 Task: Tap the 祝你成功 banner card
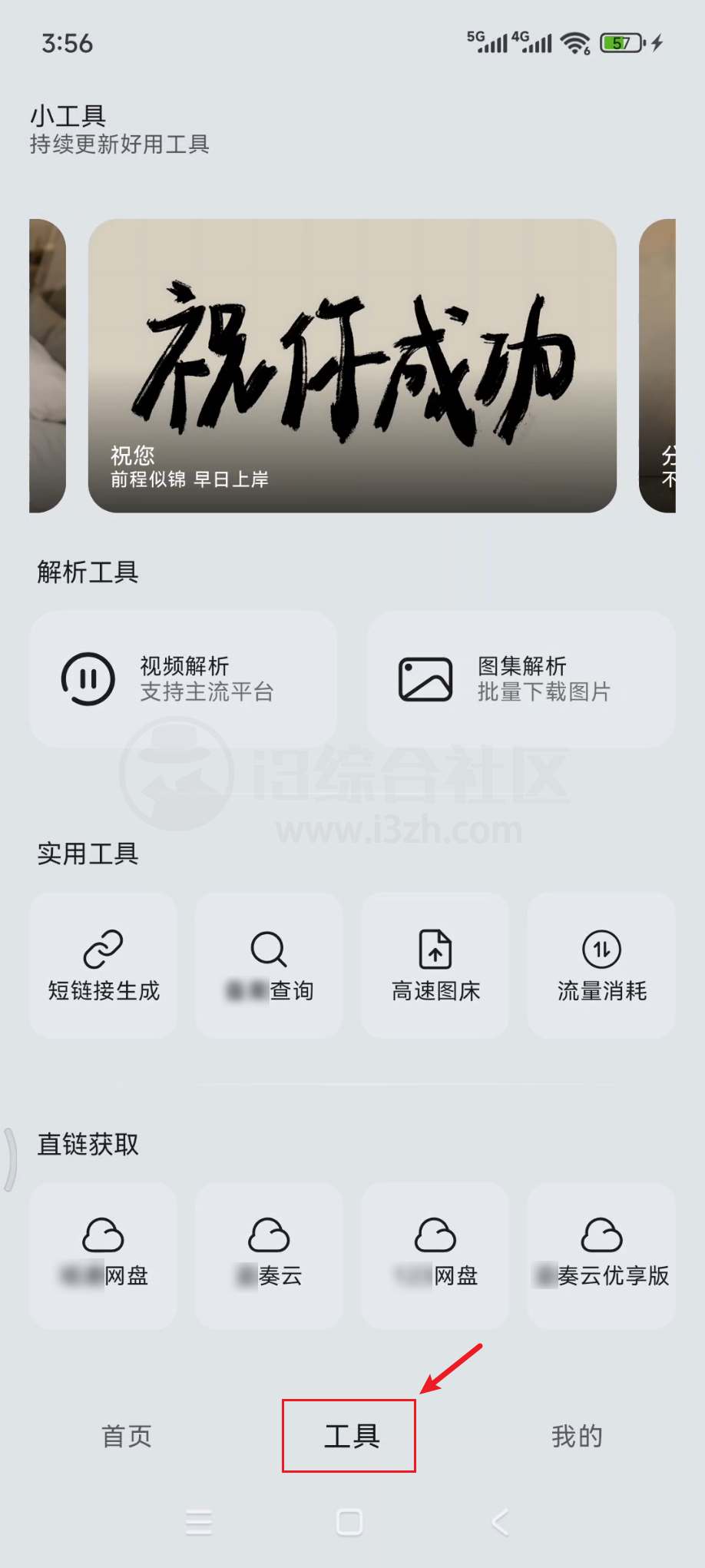pyautogui.click(x=352, y=366)
